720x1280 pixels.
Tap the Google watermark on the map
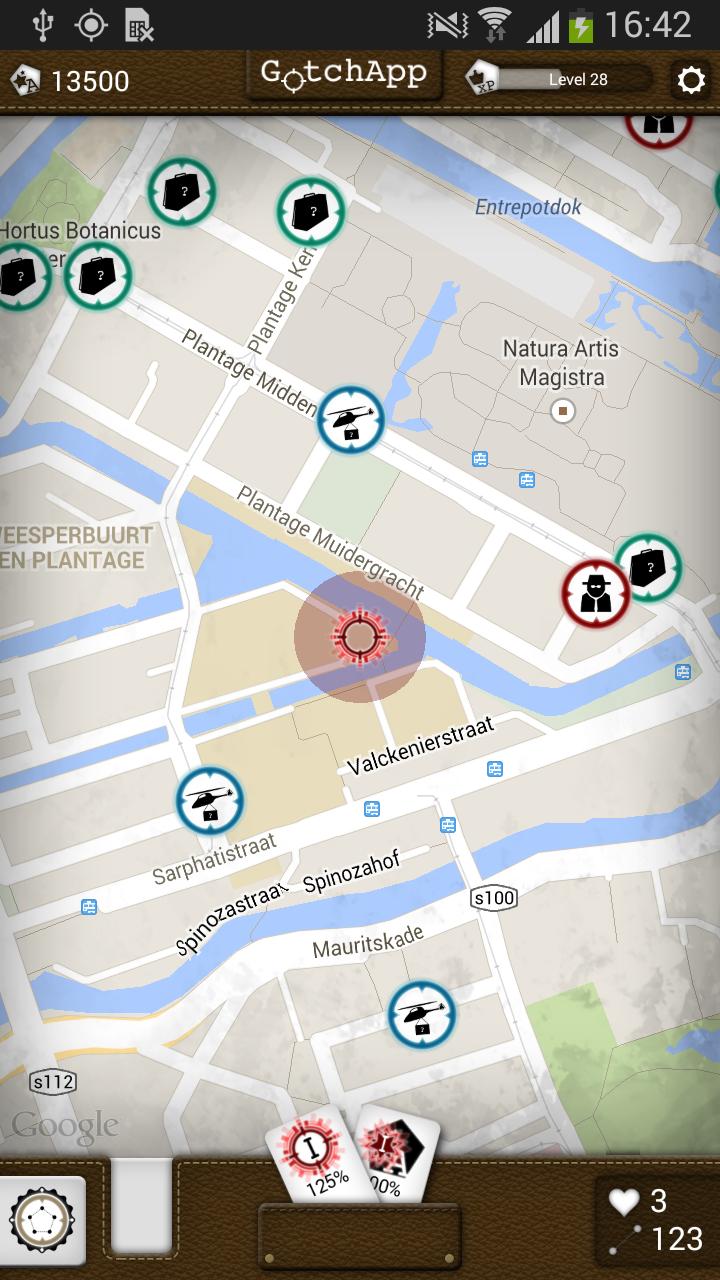click(62, 1124)
